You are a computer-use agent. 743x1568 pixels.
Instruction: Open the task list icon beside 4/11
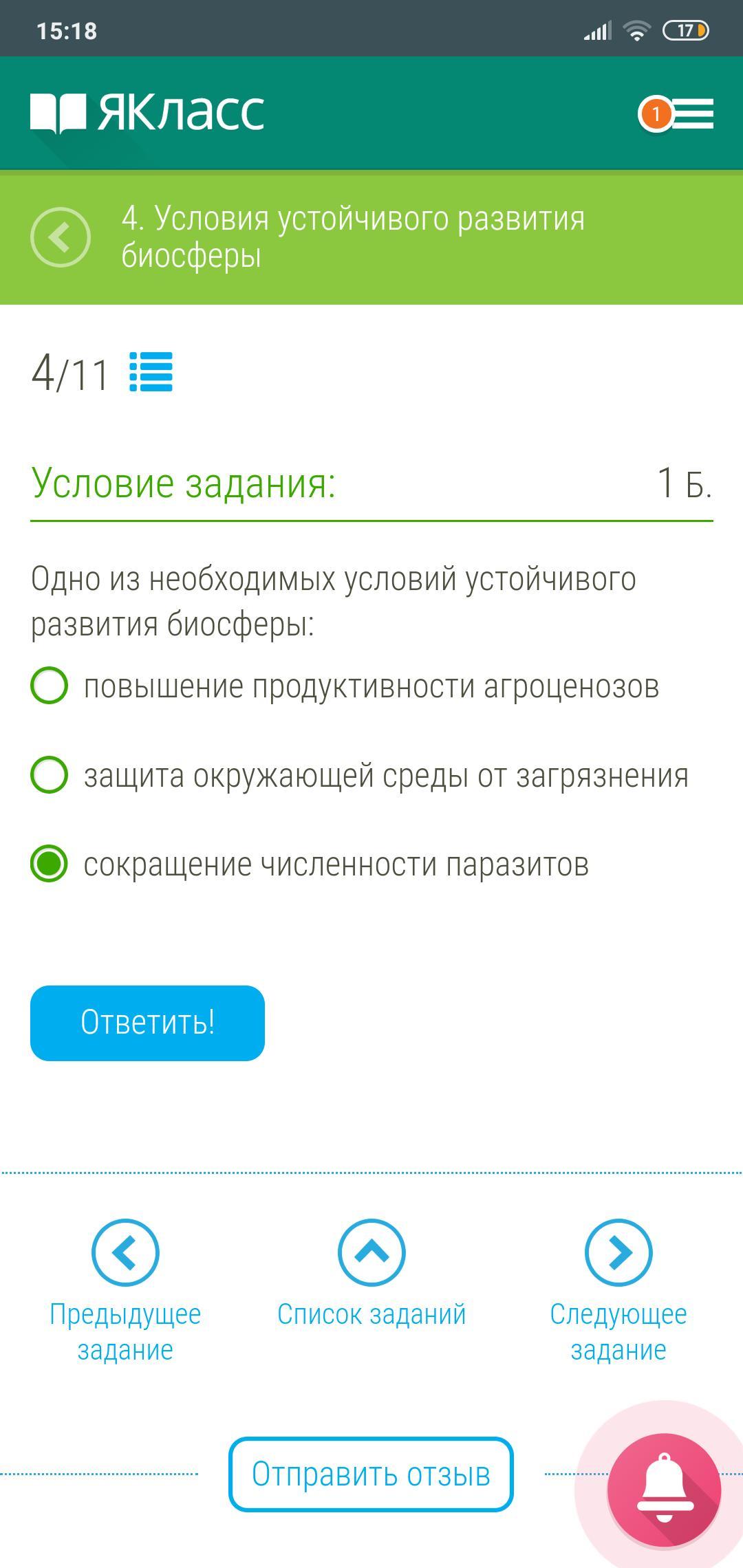pos(151,372)
